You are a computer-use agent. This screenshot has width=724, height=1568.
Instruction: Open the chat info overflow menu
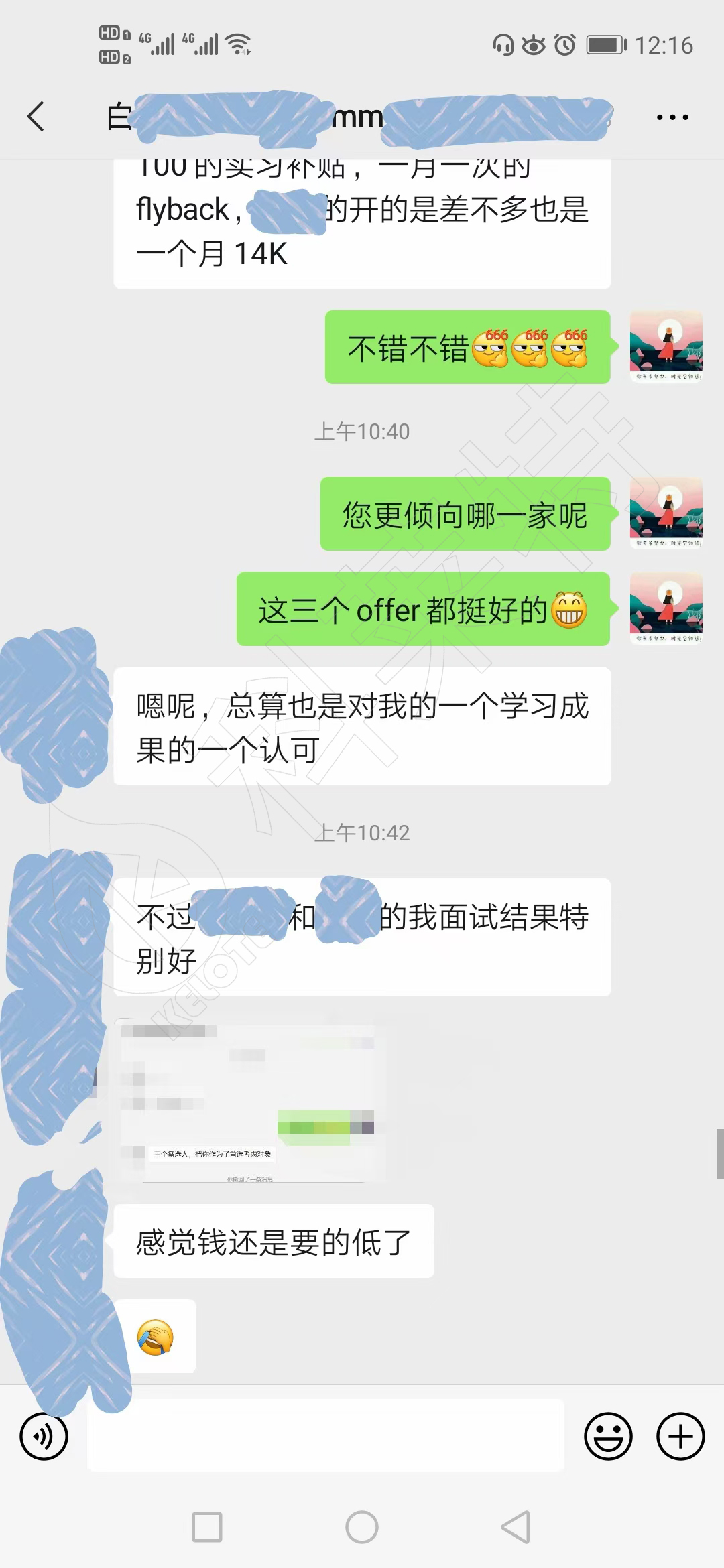672,117
